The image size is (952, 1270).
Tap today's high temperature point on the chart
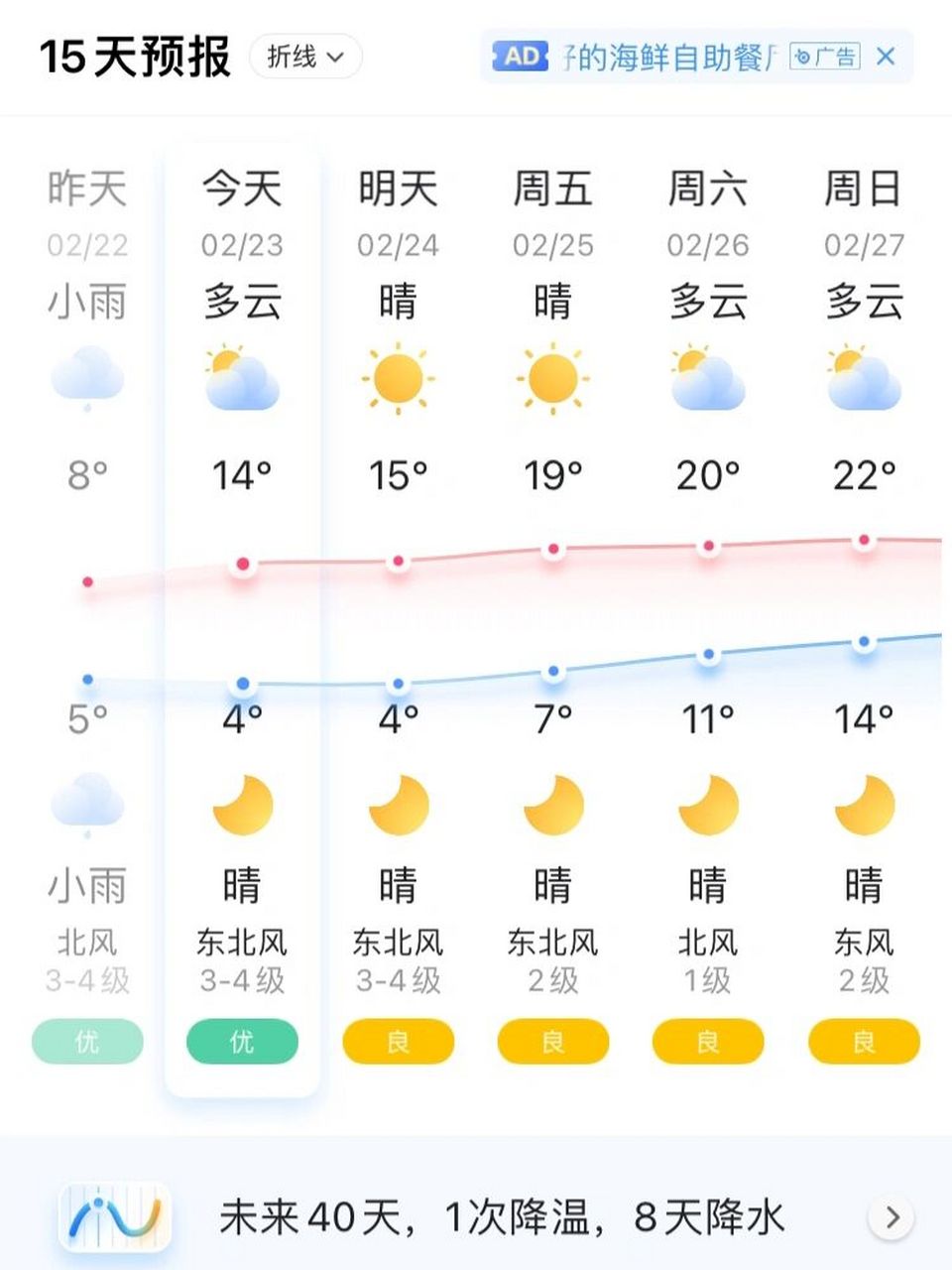tap(244, 562)
